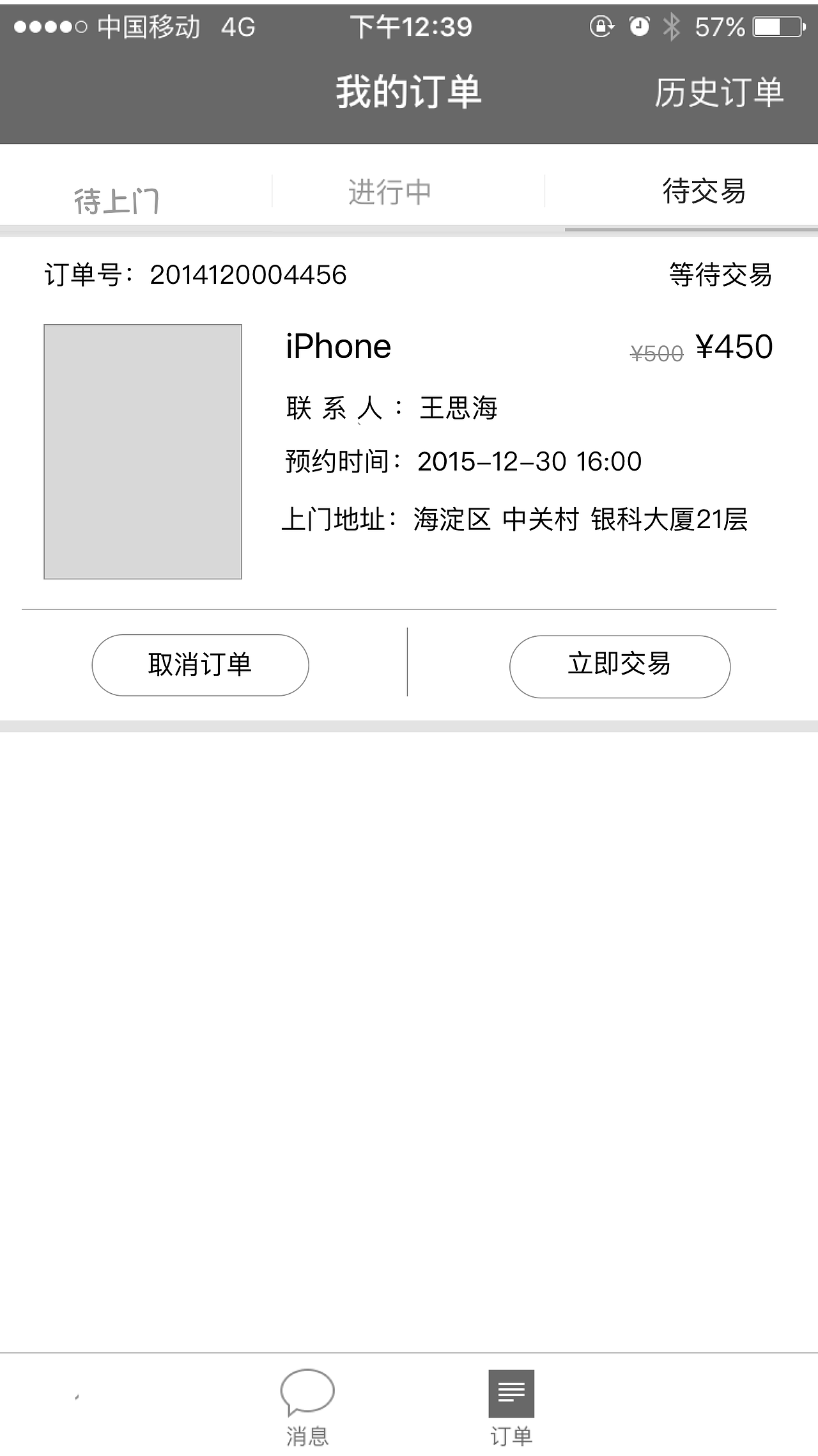Tap the 4G network indicator
Image resolution: width=818 pixels, height=1456 pixels.
pyautogui.click(x=238, y=26)
